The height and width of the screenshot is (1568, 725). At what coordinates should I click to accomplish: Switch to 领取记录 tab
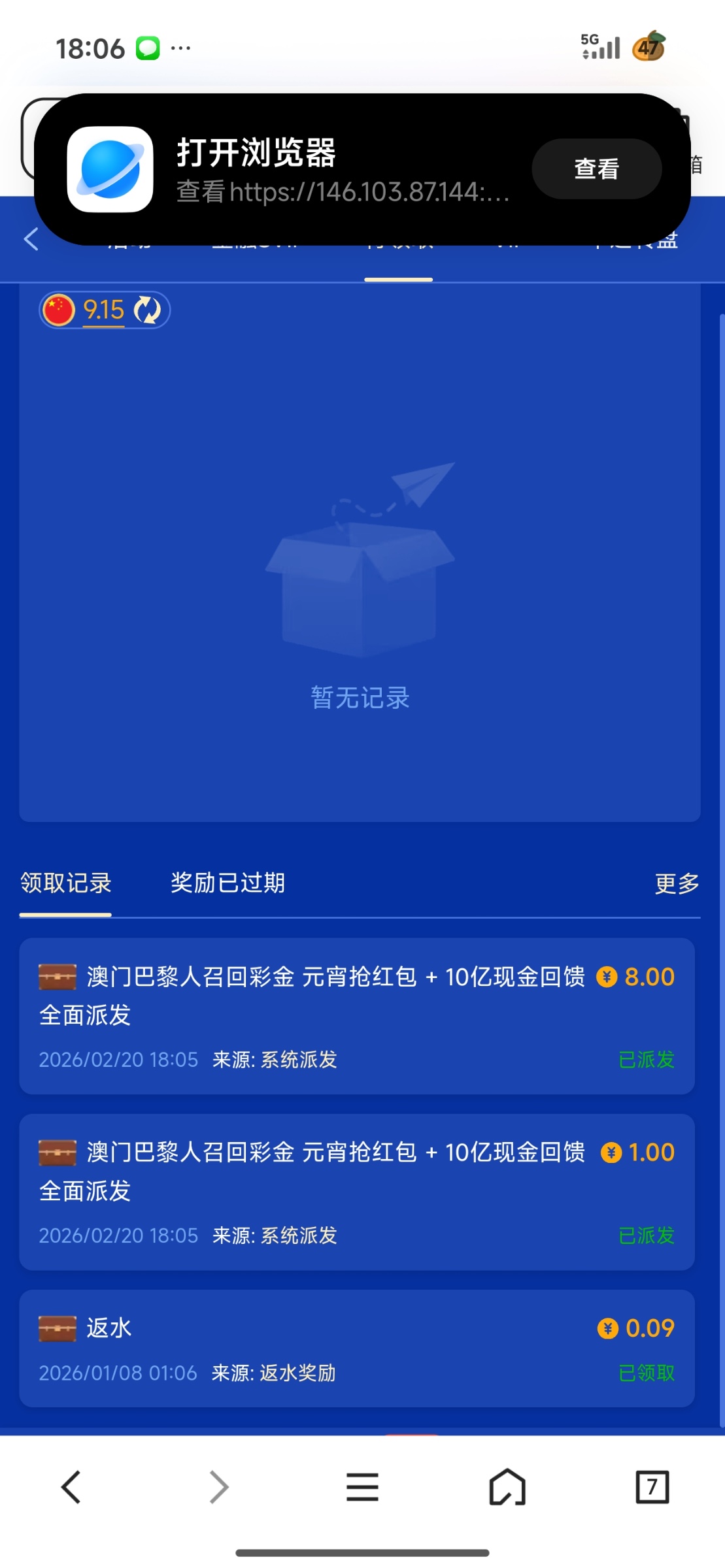(x=65, y=883)
